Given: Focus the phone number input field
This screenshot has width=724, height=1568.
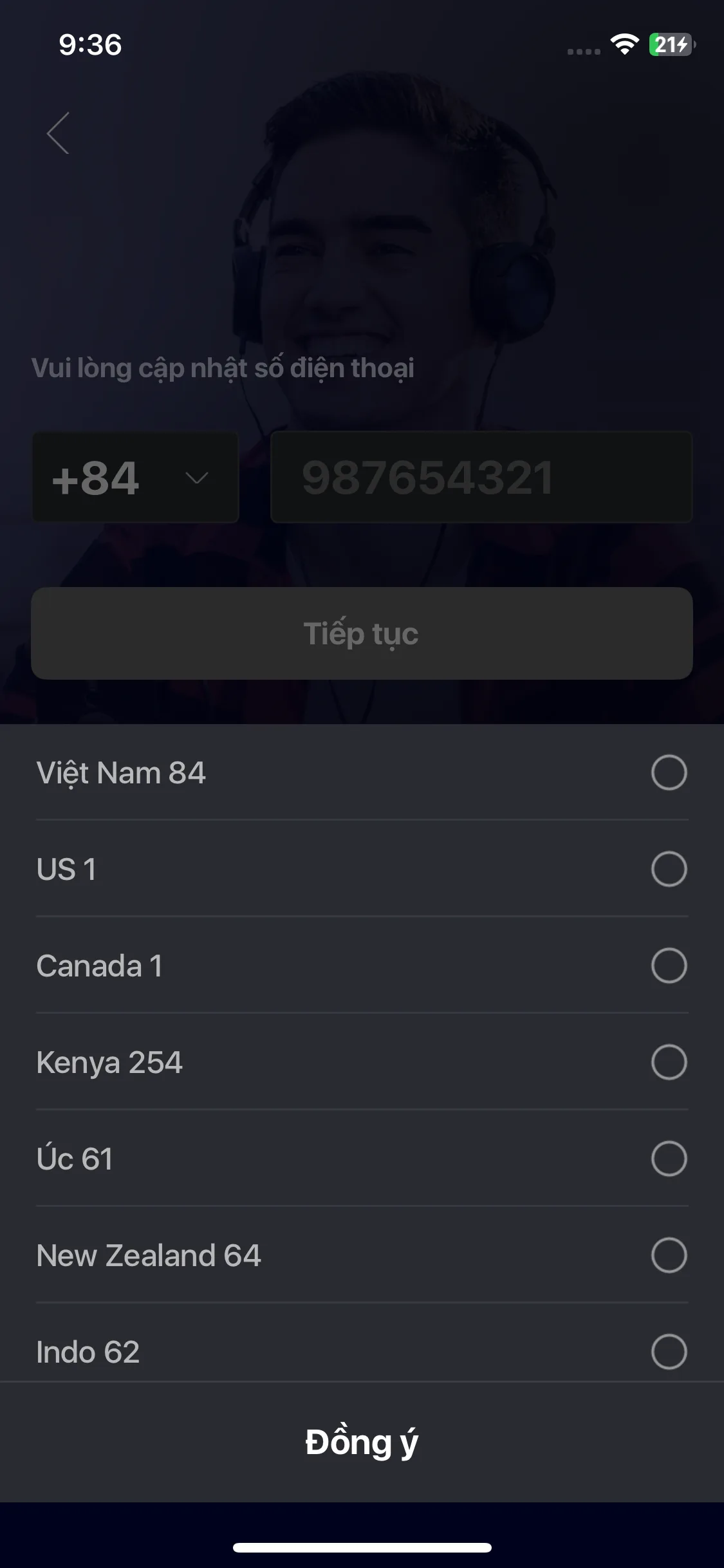Looking at the screenshot, I should click(481, 477).
